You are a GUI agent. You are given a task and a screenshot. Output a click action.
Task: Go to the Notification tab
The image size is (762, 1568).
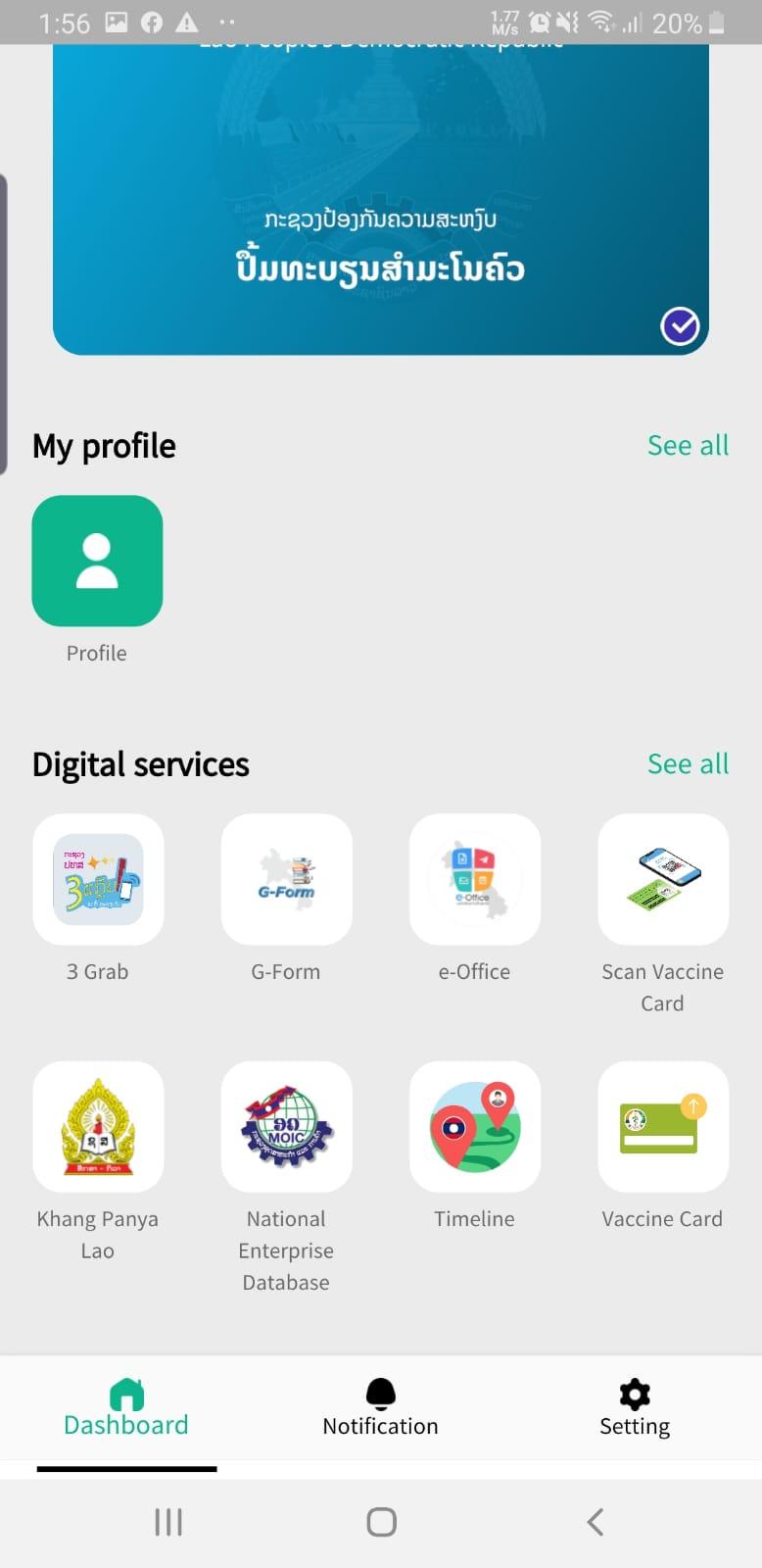point(381,1409)
